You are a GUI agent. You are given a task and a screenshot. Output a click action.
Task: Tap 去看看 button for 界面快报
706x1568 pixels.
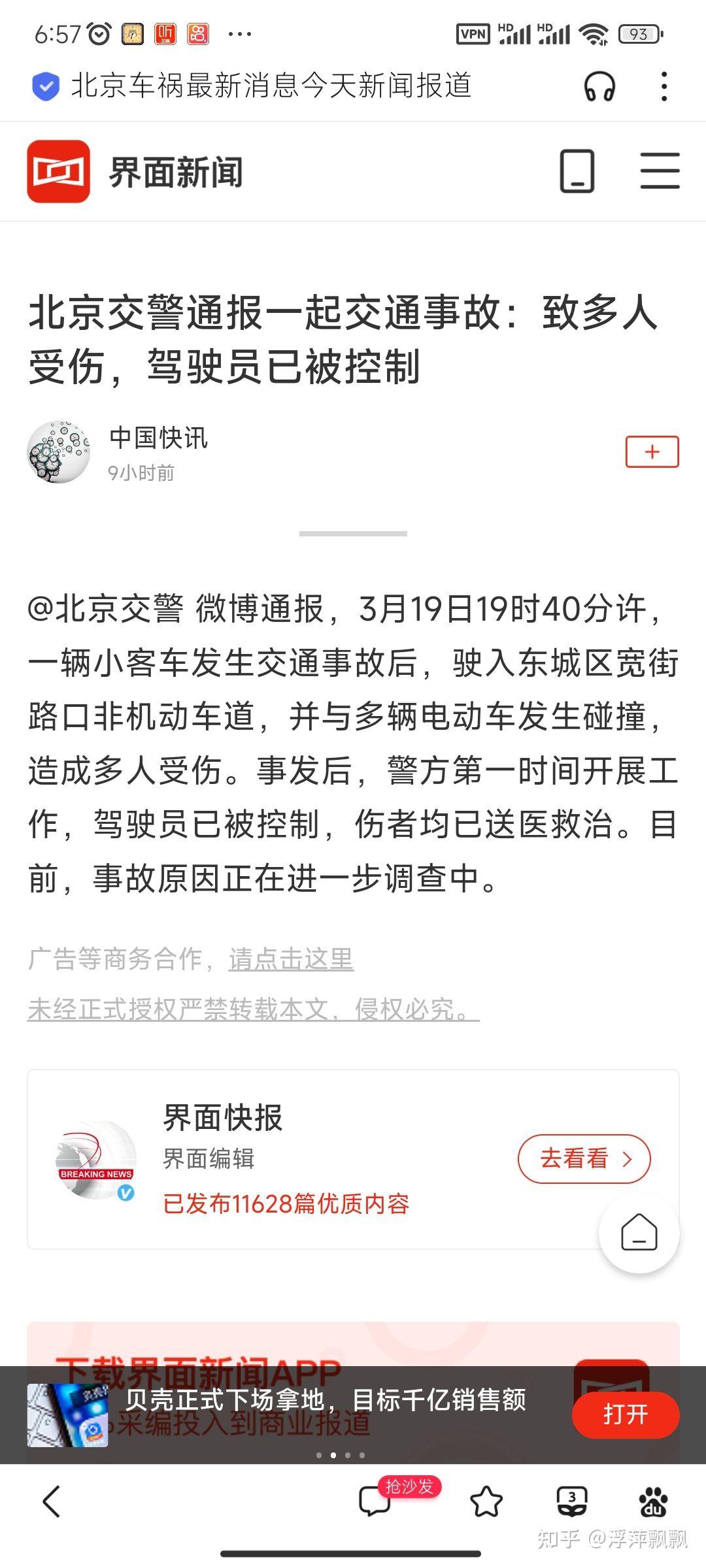[584, 1159]
